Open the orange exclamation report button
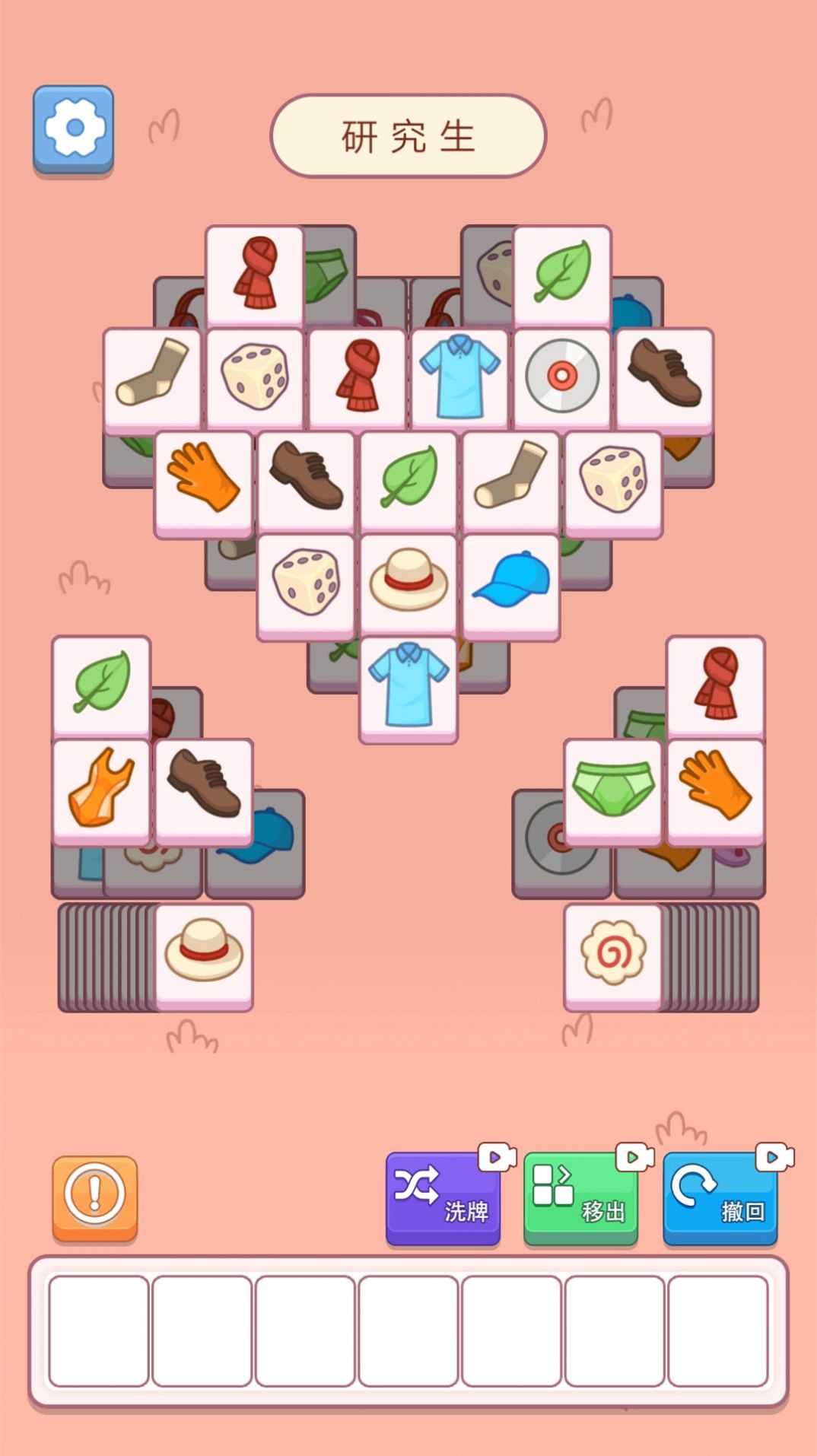This screenshot has width=817, height=1456. [x=94, y=1197]
